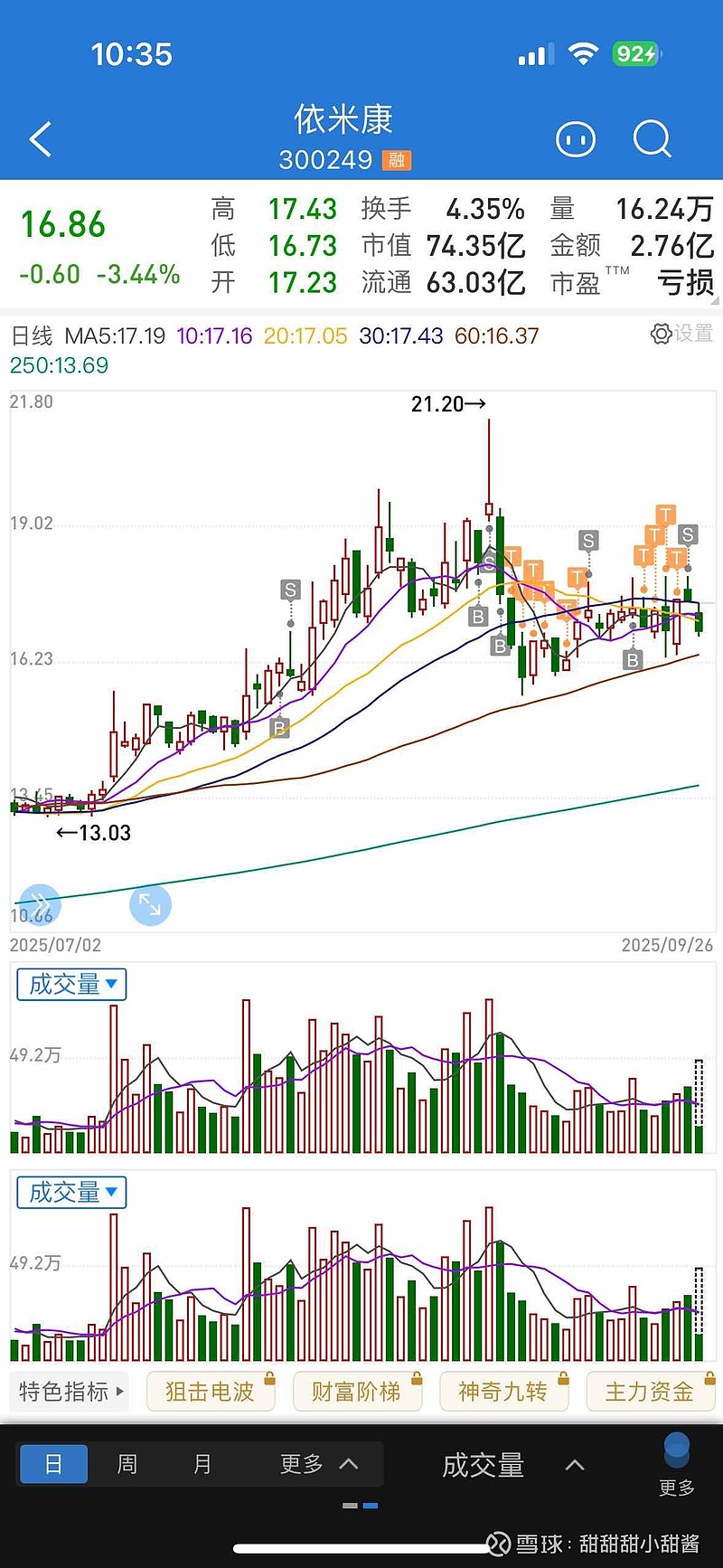
Task: Open the smiley-face assistant icon
Action: [x=576, y=140]
